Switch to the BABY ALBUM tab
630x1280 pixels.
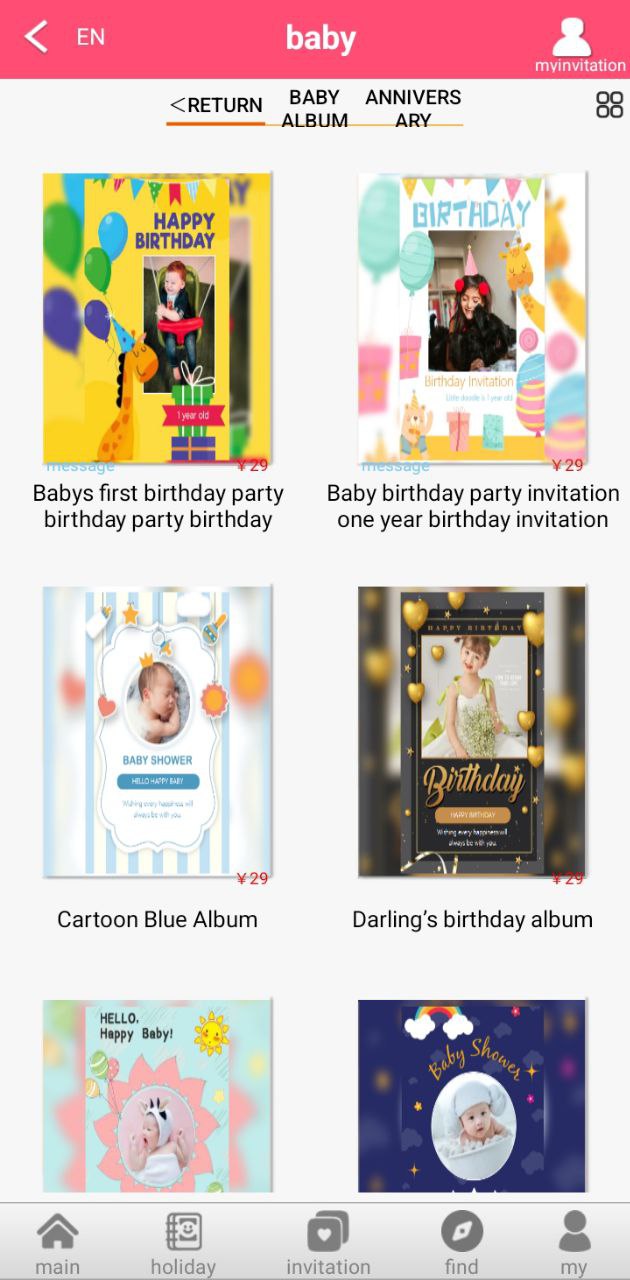(x=315, y=108)
